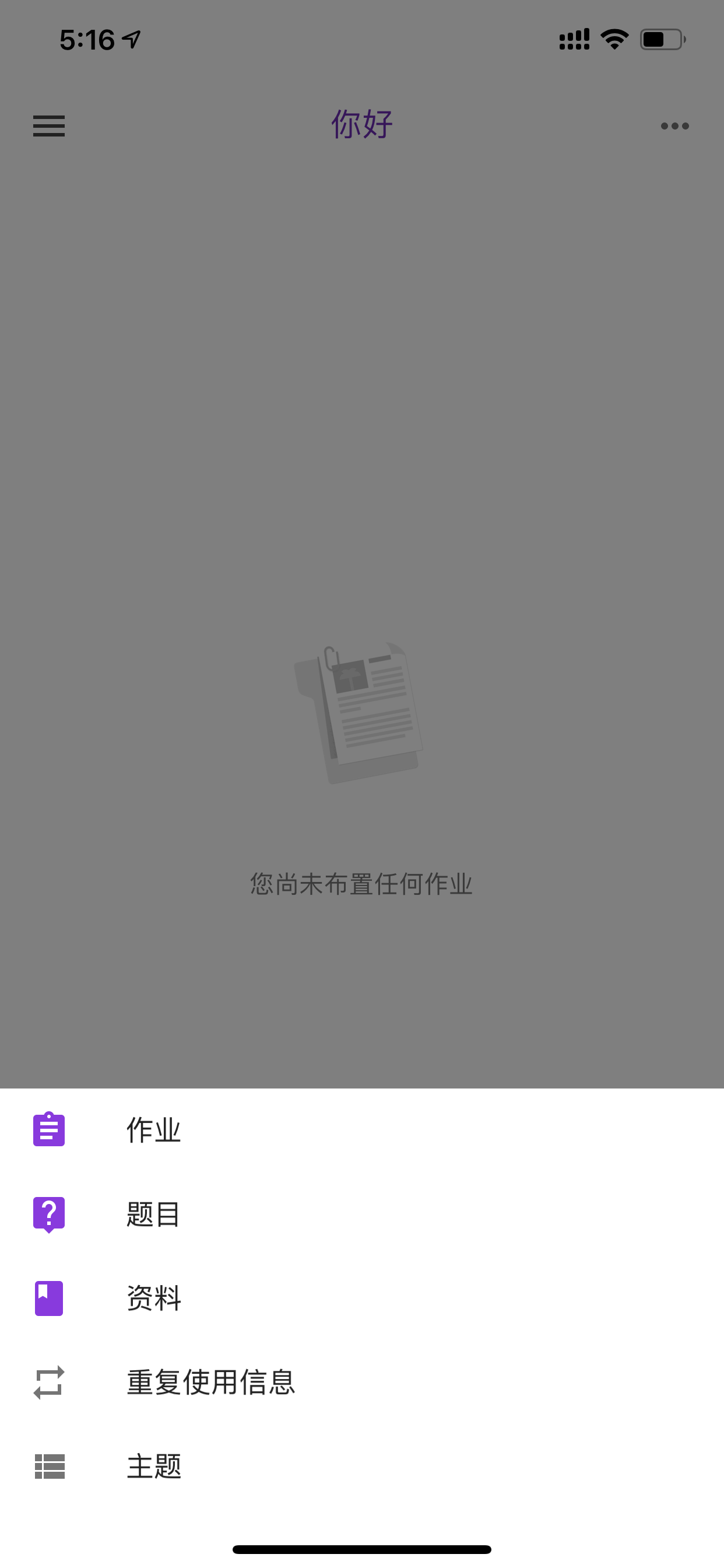Choose 题目 to create a question
724x1568 pixels.
(362, 1214)
